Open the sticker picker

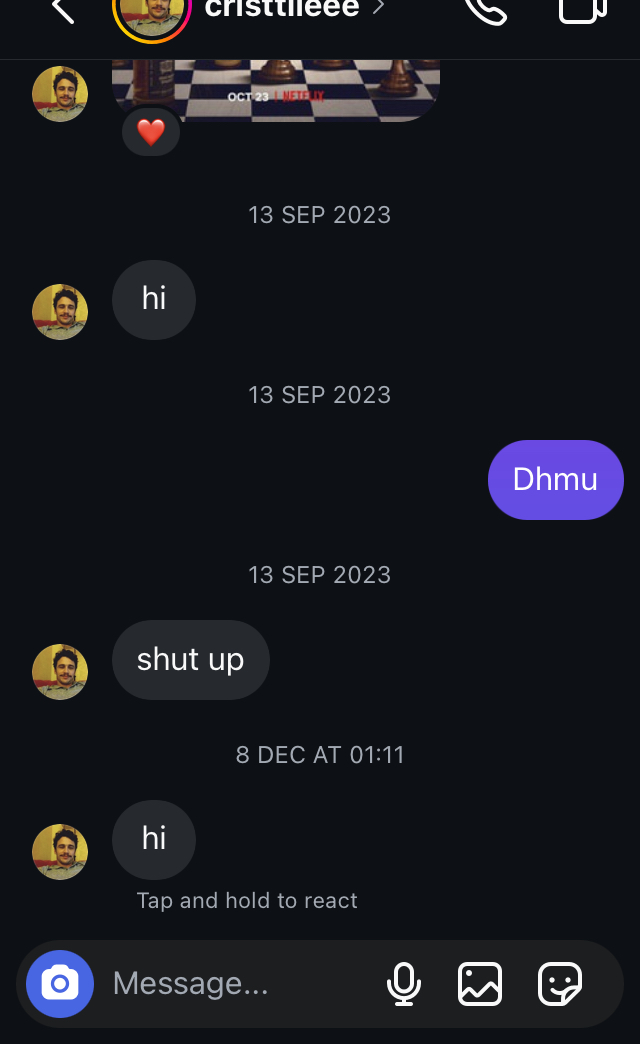pyautogui.click(x=560, y=984)
